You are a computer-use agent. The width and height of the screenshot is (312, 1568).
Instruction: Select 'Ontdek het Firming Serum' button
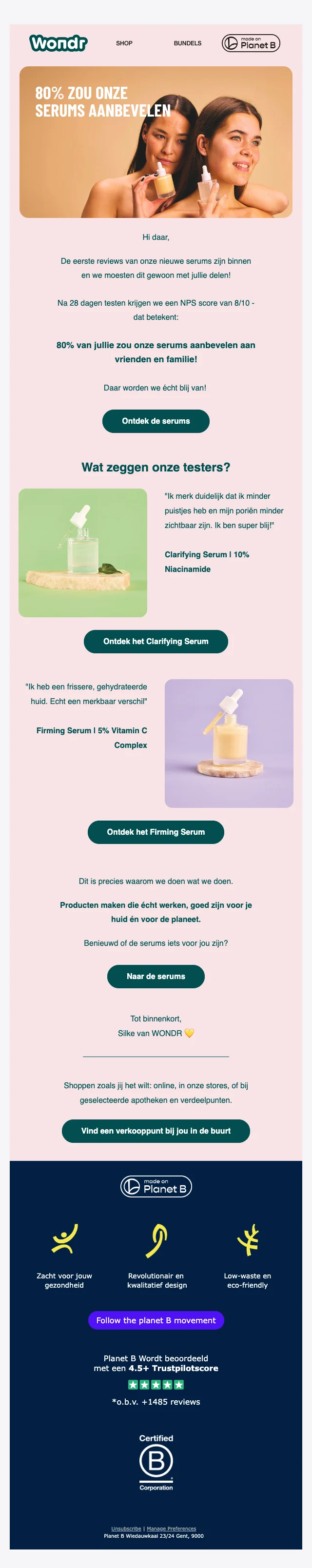tap(156, 832)
